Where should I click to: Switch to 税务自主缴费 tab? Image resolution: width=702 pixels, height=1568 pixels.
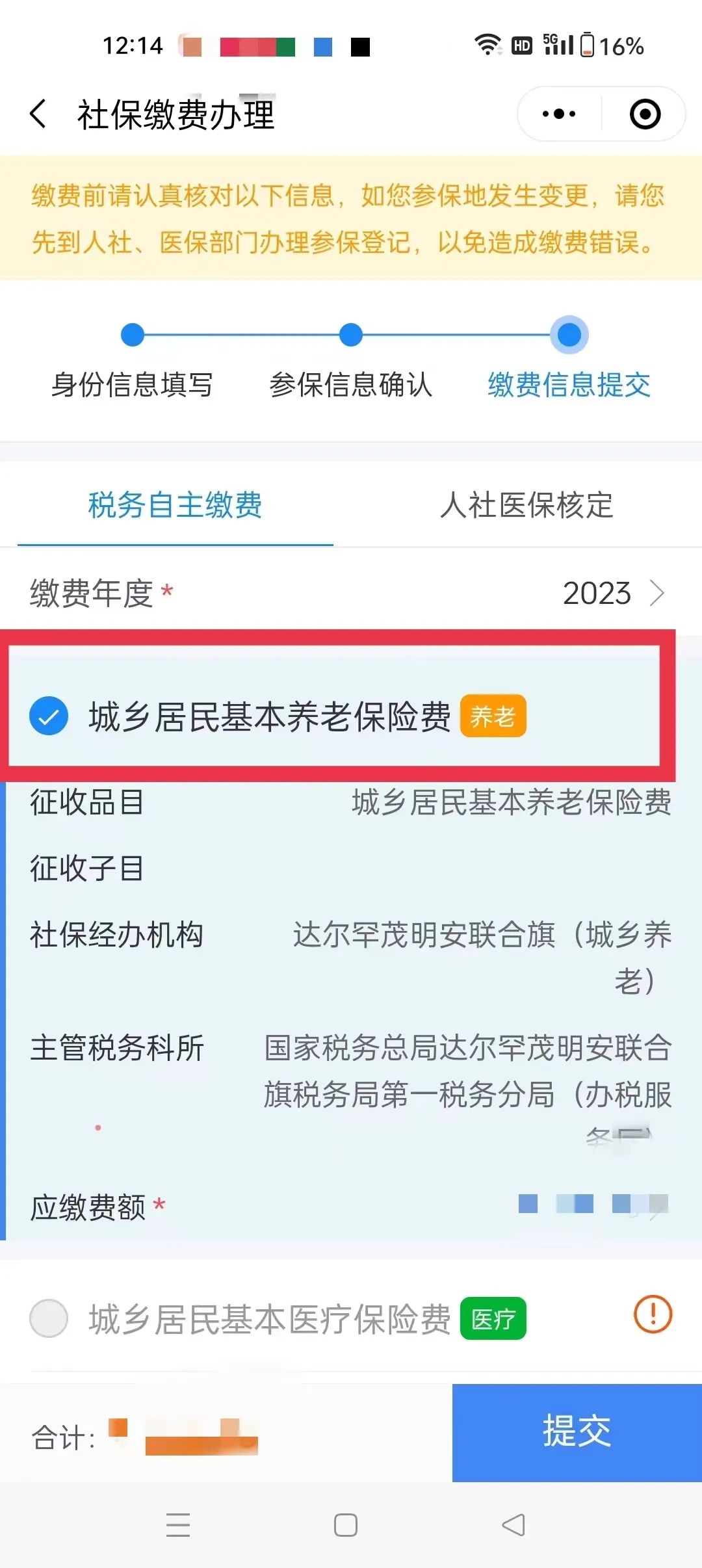[175, 506]
